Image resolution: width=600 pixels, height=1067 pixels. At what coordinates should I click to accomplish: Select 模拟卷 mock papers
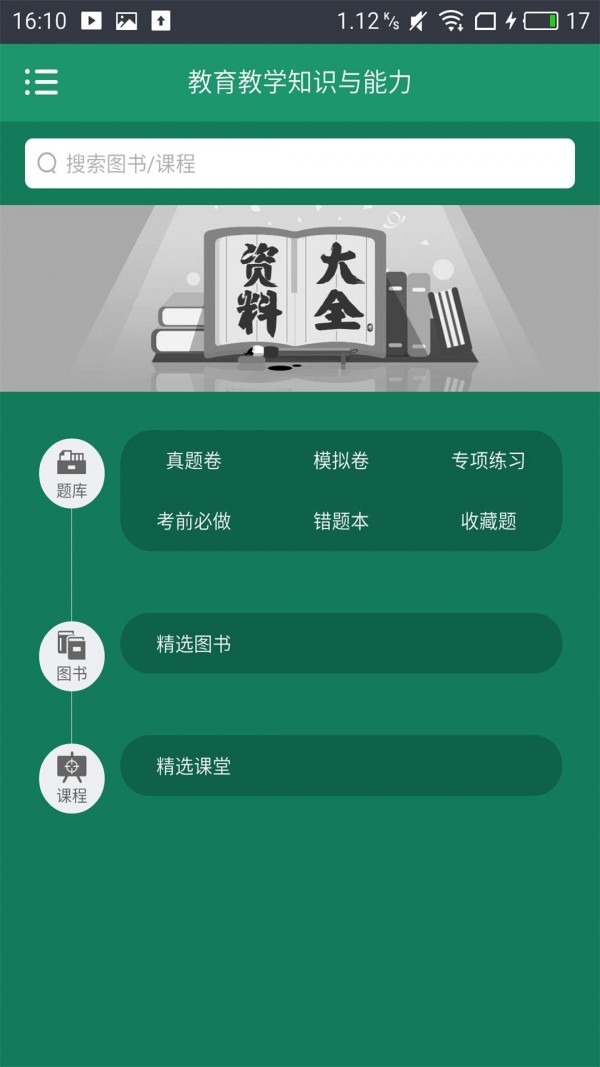coord(341,461)
